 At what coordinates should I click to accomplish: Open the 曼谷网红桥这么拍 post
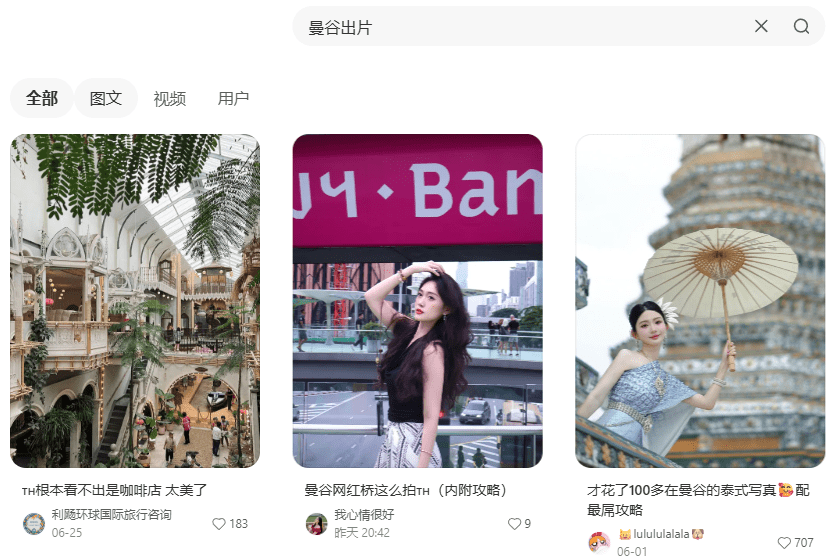pos(417,300)
